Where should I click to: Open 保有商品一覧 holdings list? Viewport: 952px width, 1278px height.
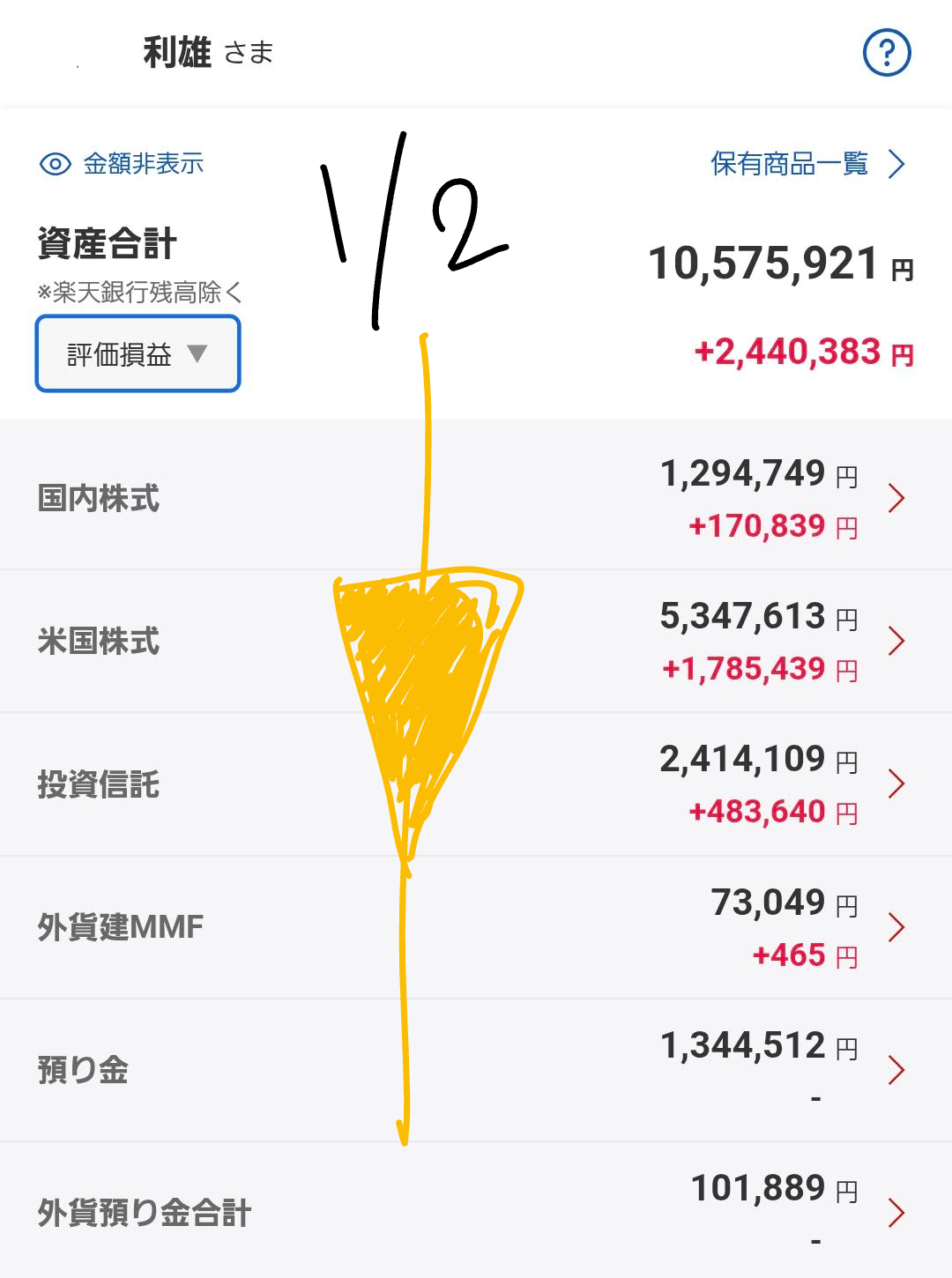click(x=807, y=164)
